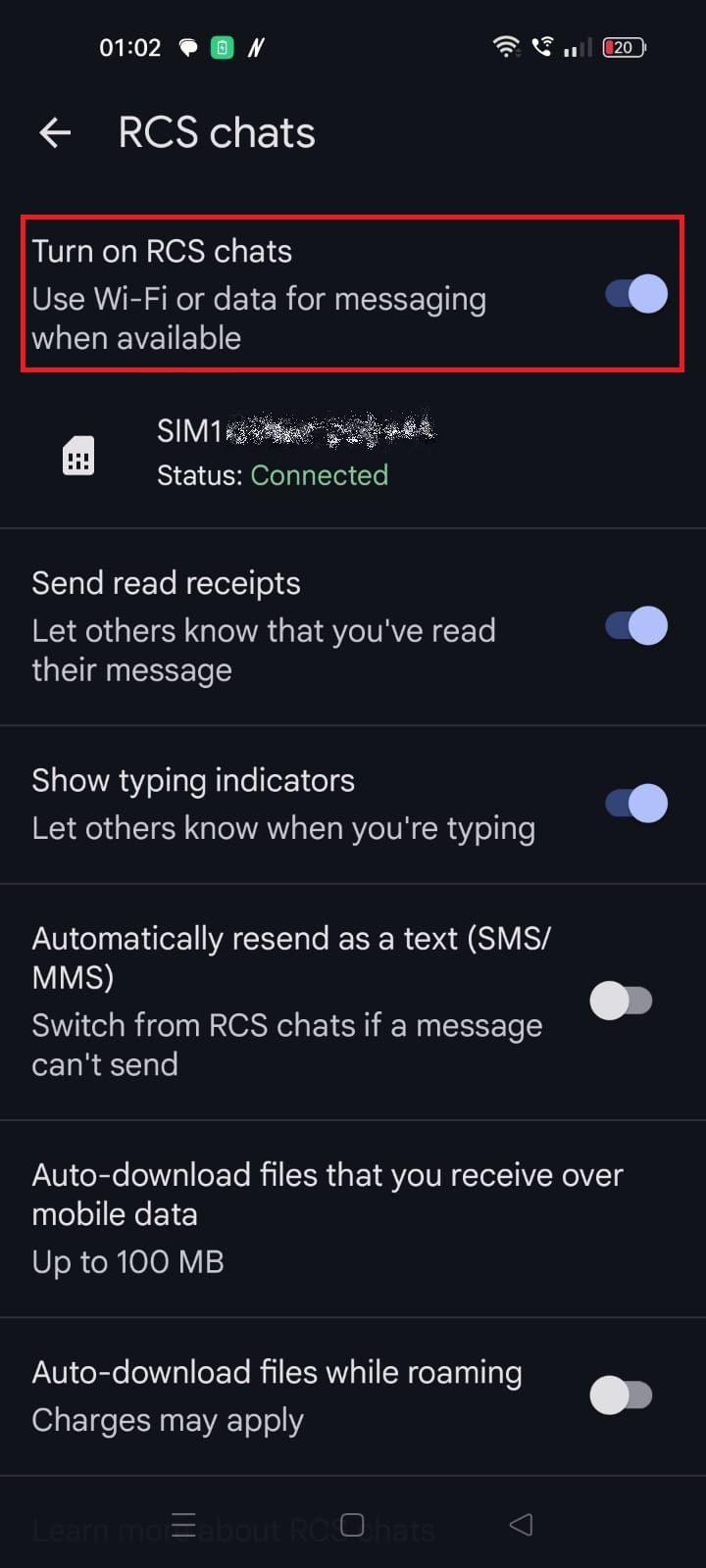Open recent apps from navigation bar

[183, 1525]
